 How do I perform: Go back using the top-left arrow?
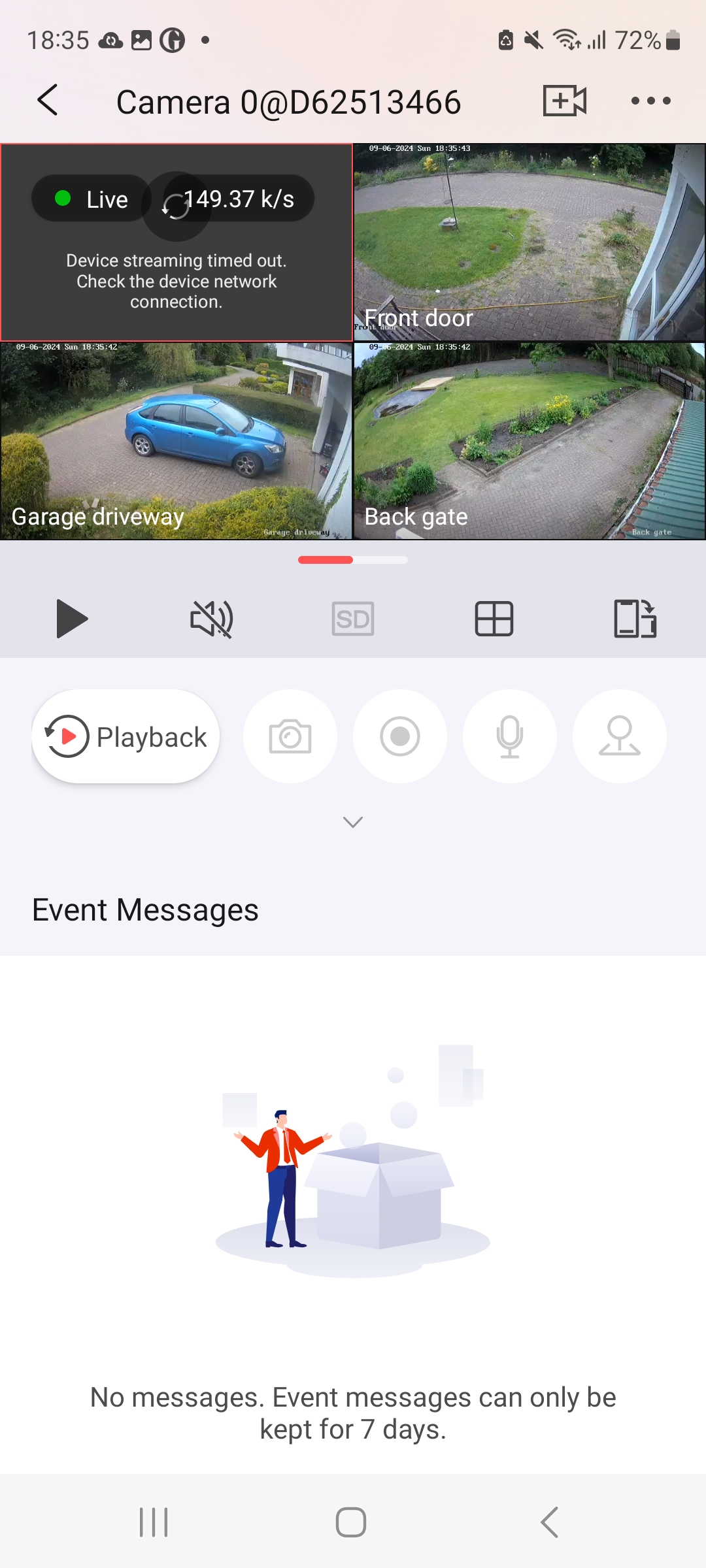tap(48, 101)
